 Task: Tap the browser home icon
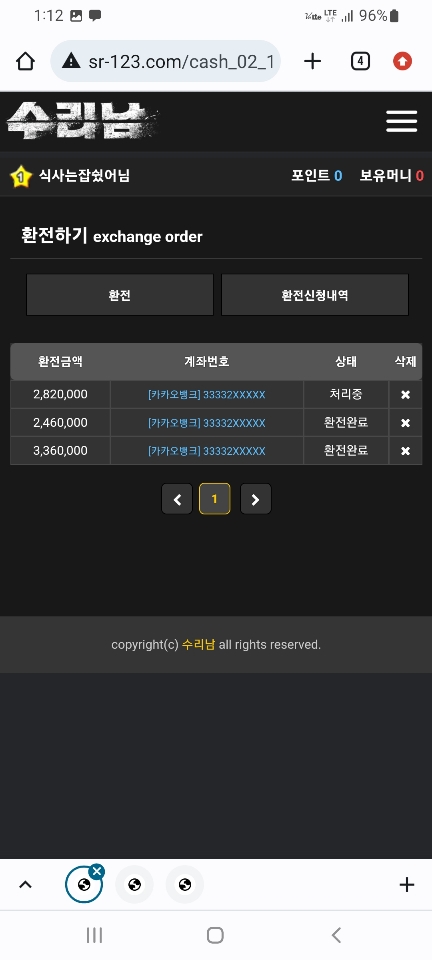[25, 61]
